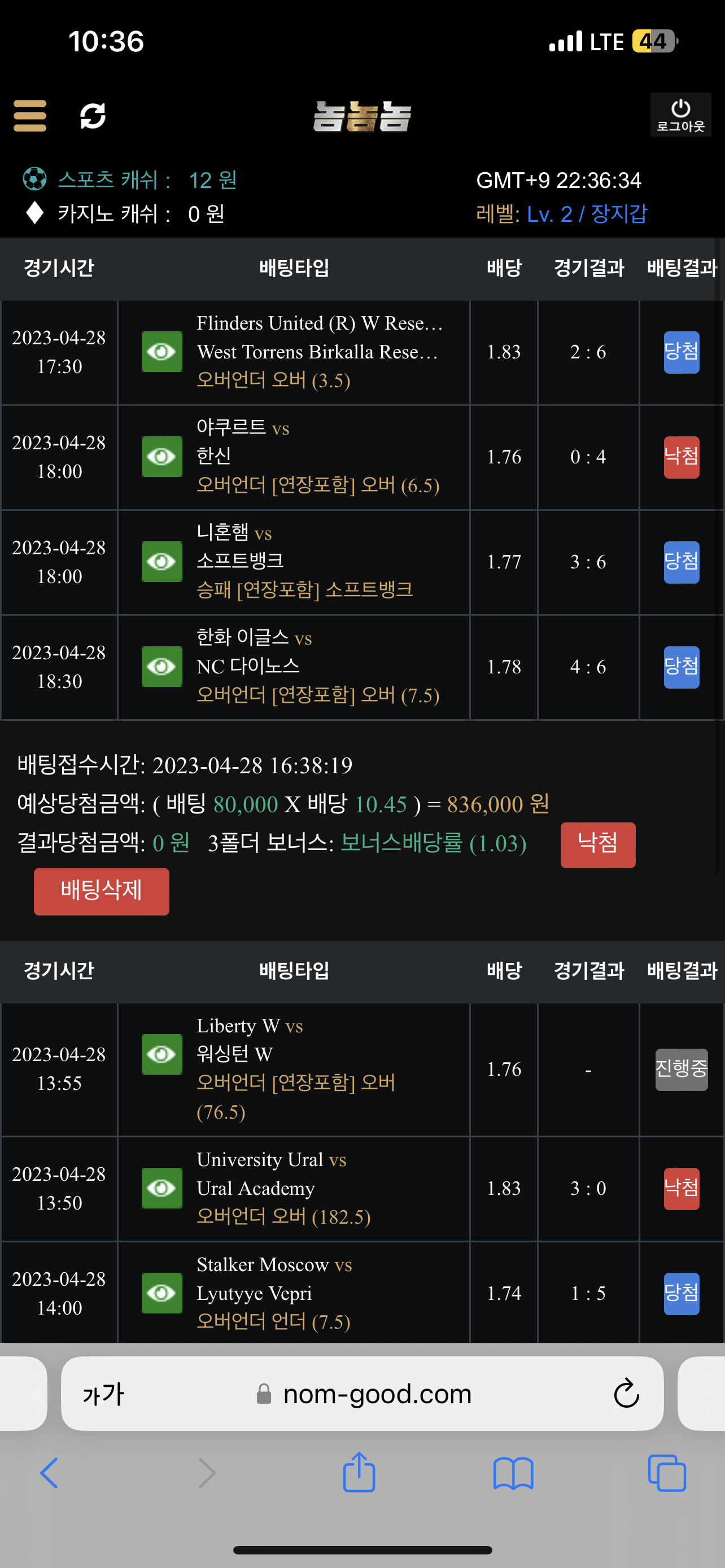This screenshot has width=725, height=1568.
Task: Tap the eye icon for 한화 이글스 vs NC 다이노스
Action: click(x=162, y=667)
